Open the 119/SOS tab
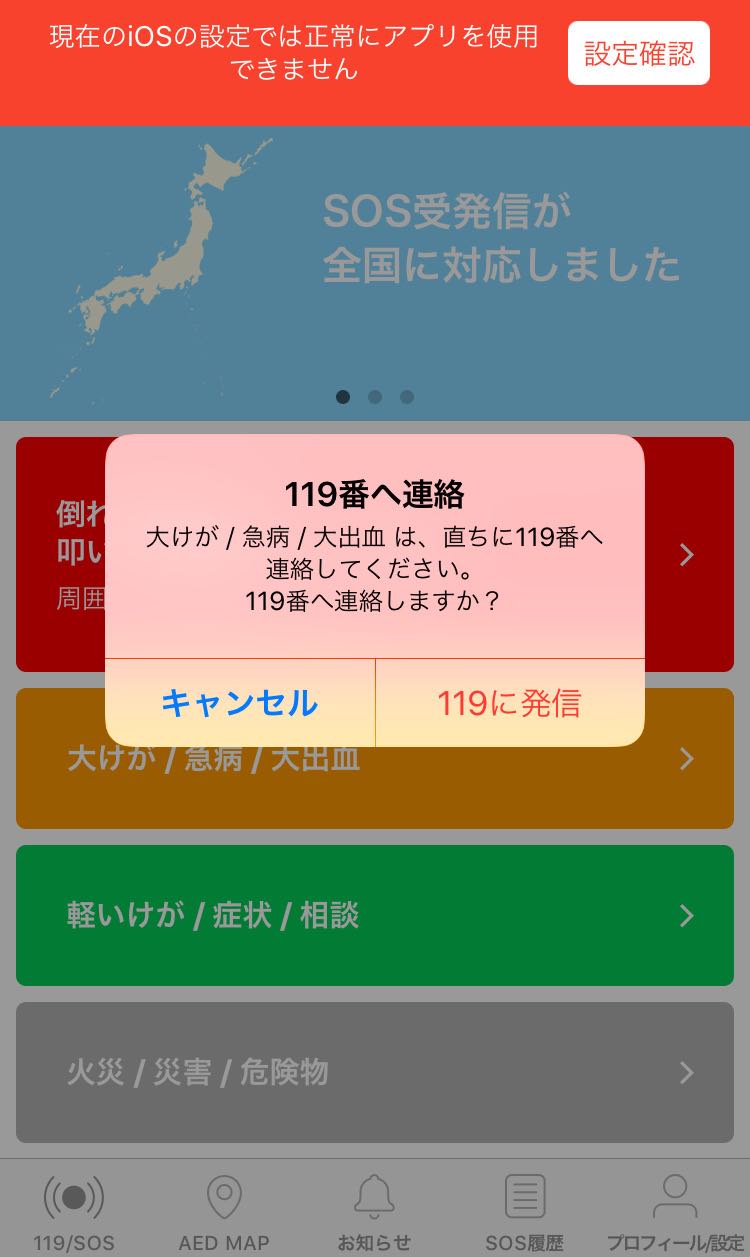Image resolution: width=750 pixels, height=1257 pixels. click(x=74, y=1210)
